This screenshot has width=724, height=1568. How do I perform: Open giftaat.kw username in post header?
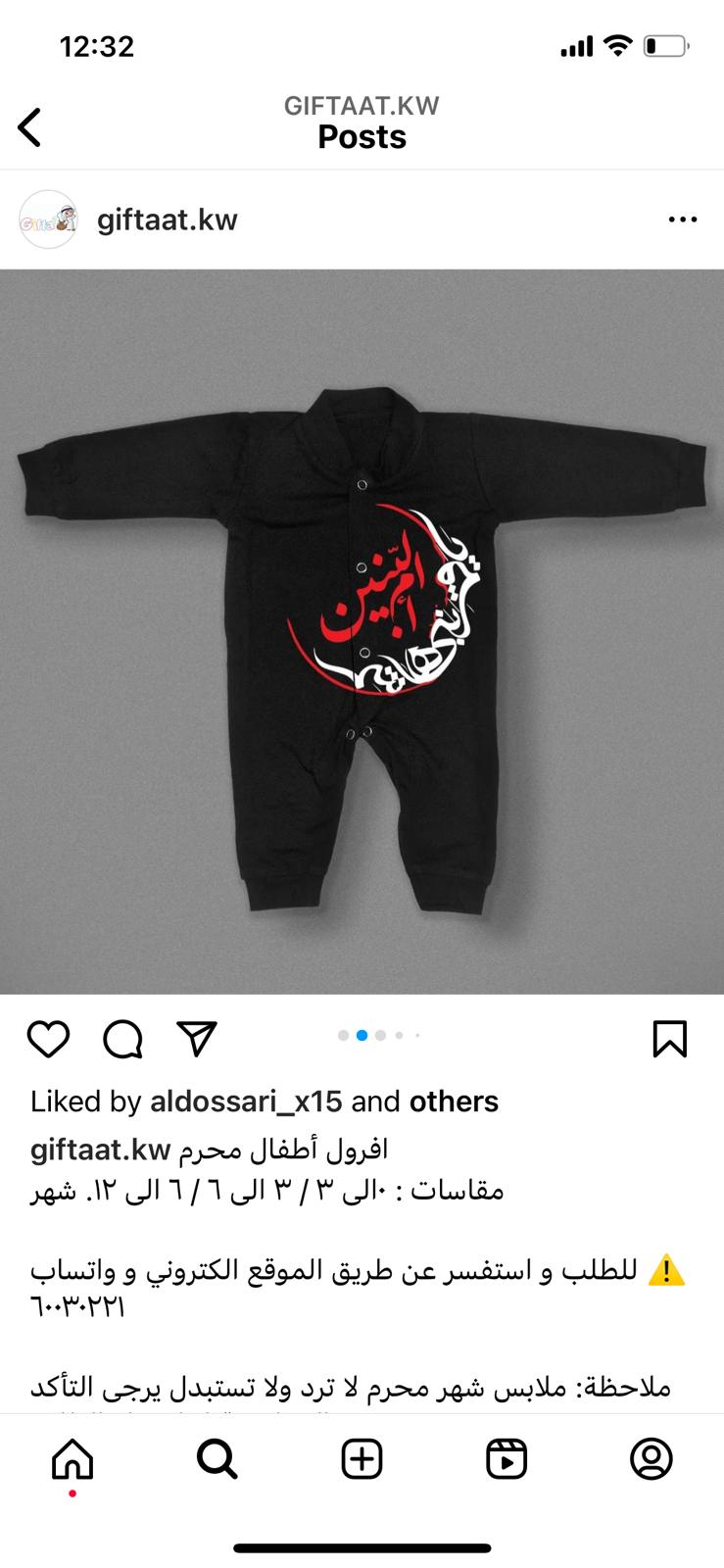[168, 220]
